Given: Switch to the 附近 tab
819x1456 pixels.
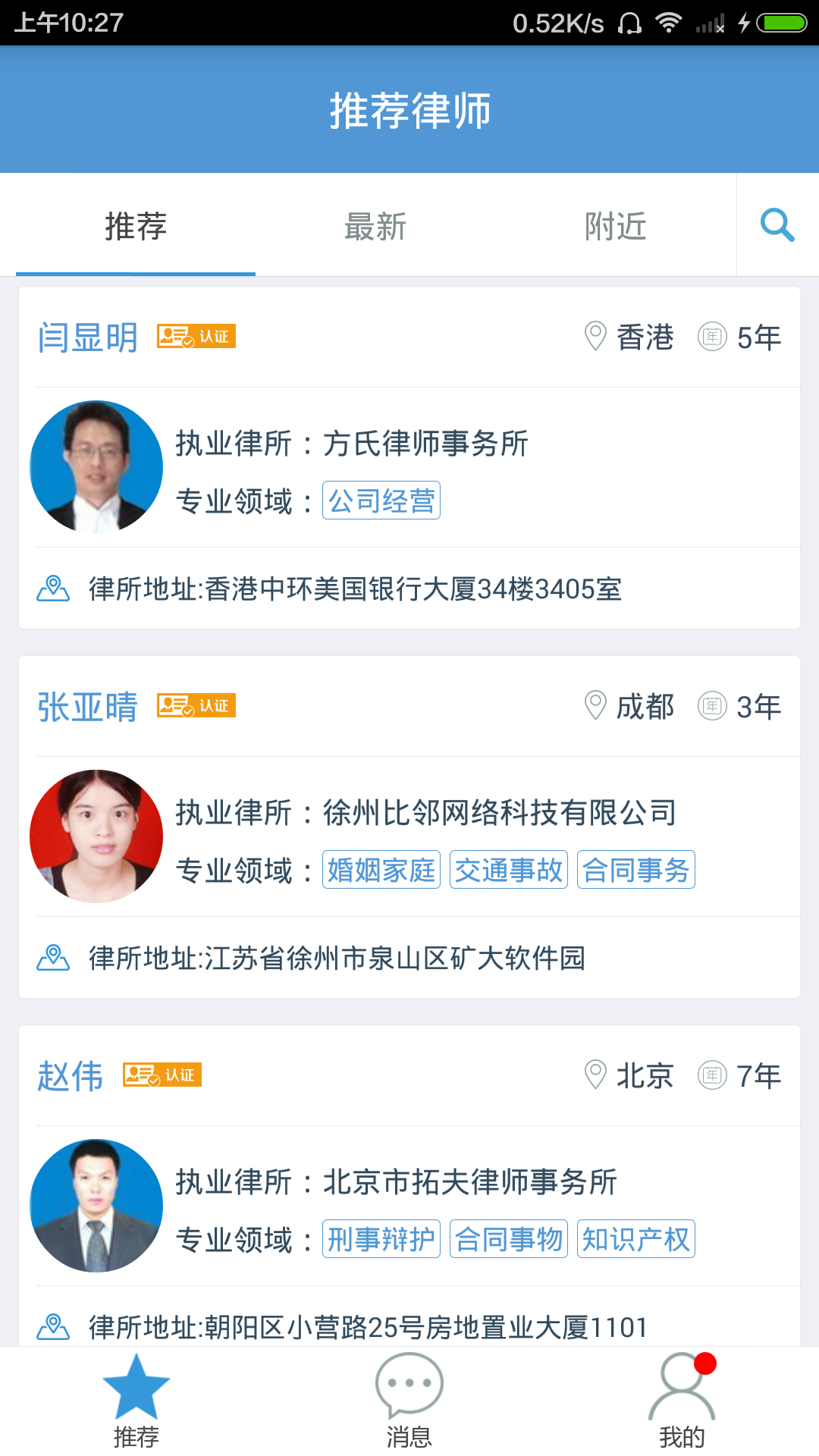Looking at the screenshot, I should tap(614, 225).
